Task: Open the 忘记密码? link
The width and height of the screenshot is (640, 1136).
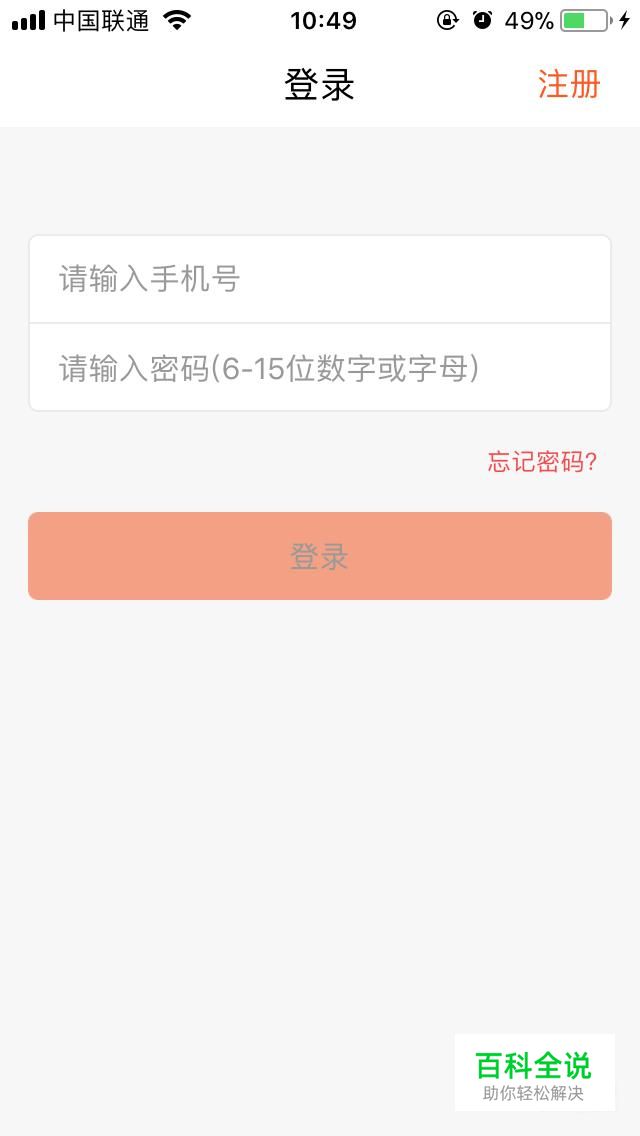Action: click(x=542, y=462)
